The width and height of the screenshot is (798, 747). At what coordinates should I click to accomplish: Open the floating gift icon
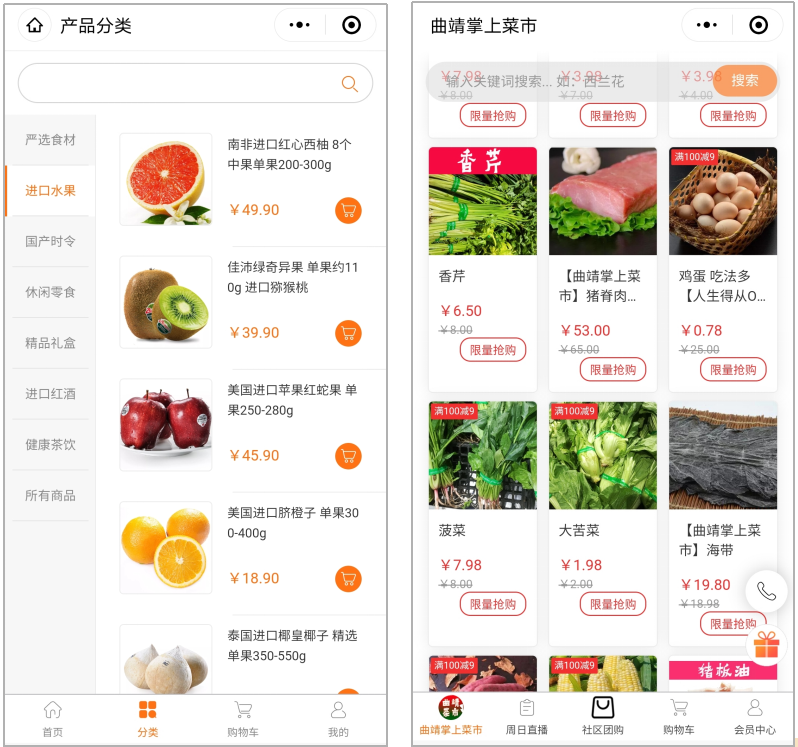[x=766, y=645]
